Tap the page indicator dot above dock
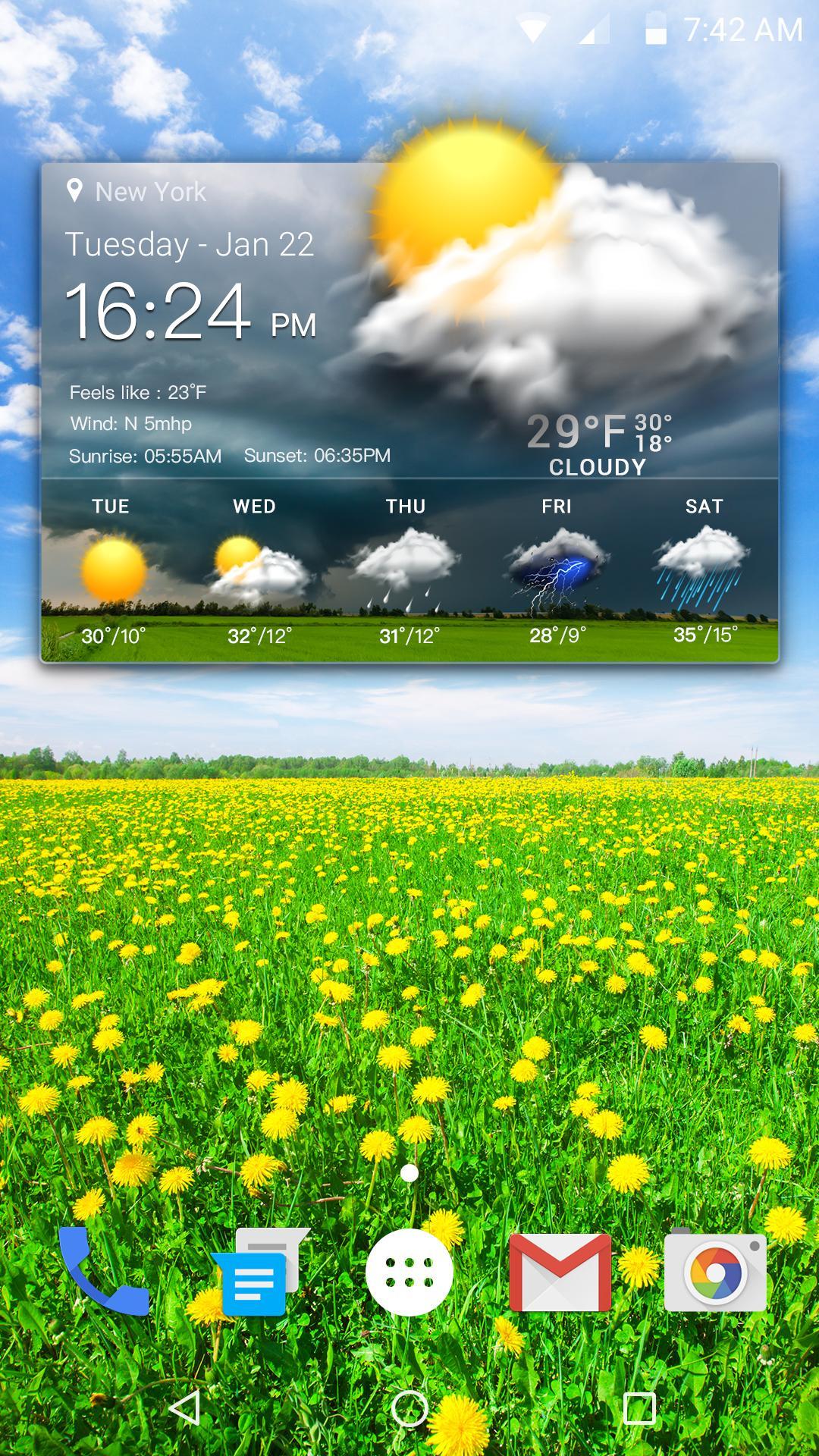Screen dimensions: 819x1456 pyautogui.click(x=409, y=1172)
